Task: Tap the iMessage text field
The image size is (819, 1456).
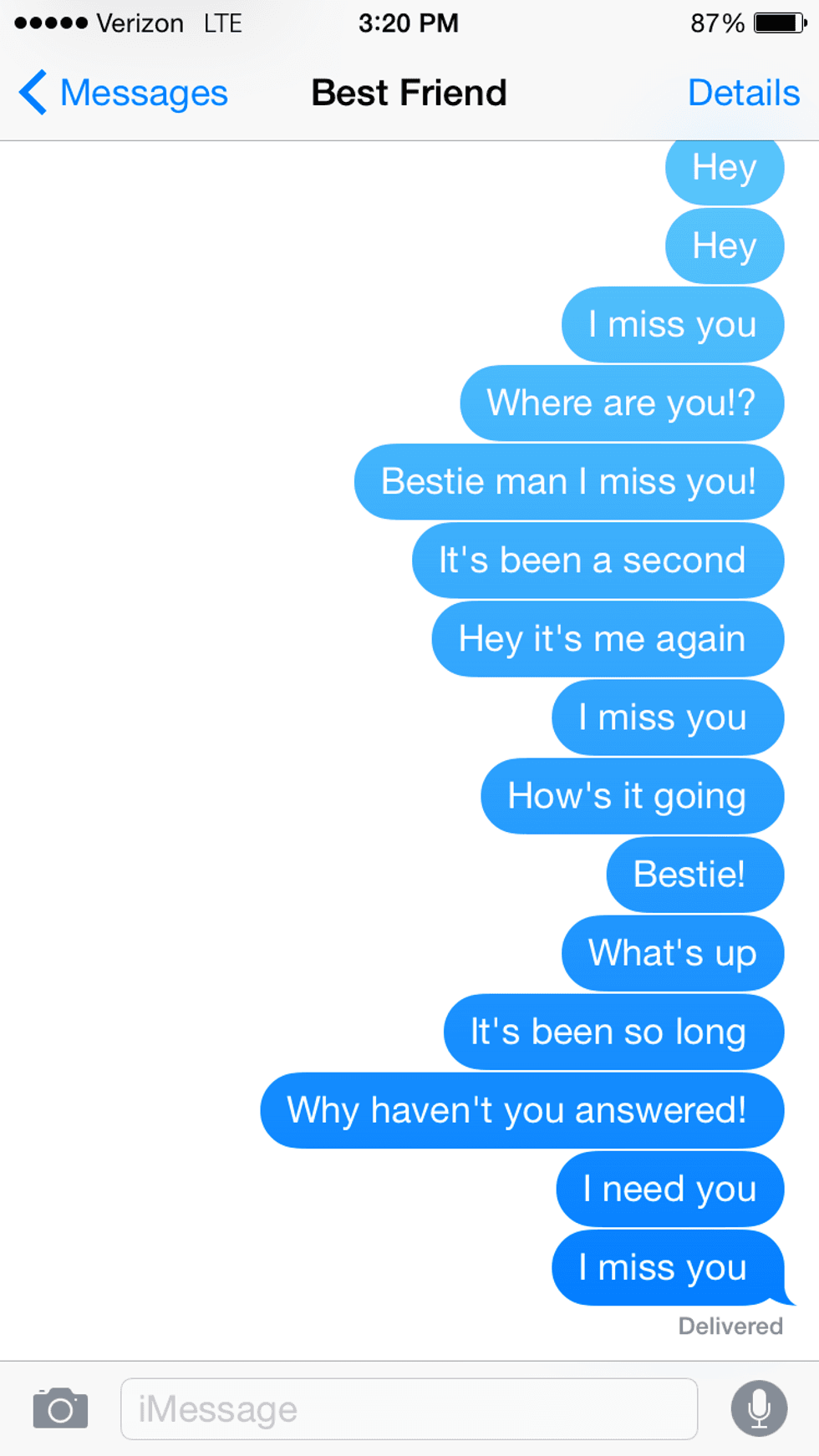Action: (409, 1409)
